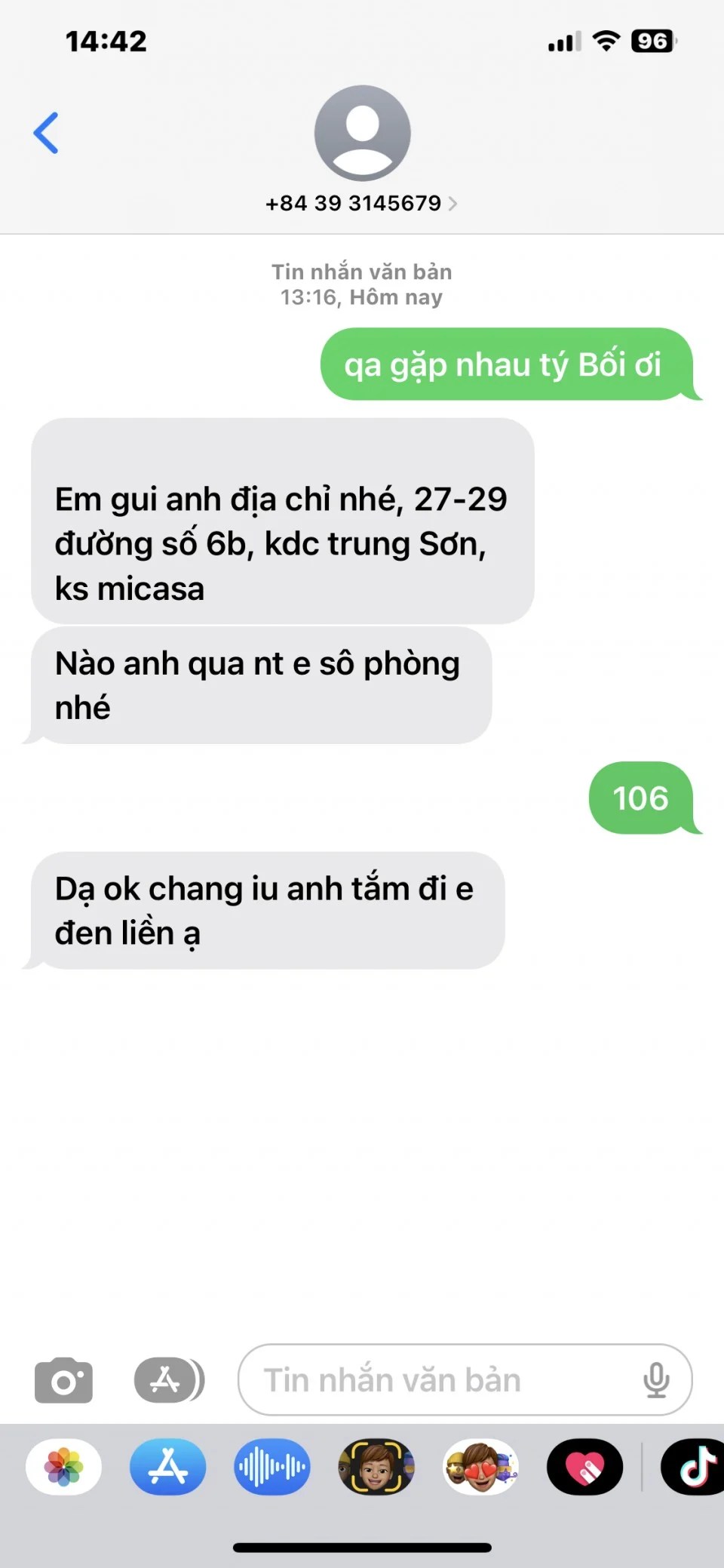Viewport: 724px width, 1568px height.
Task: Focus the Tin nhắn văn bản text field
Action: point(437,1380)
